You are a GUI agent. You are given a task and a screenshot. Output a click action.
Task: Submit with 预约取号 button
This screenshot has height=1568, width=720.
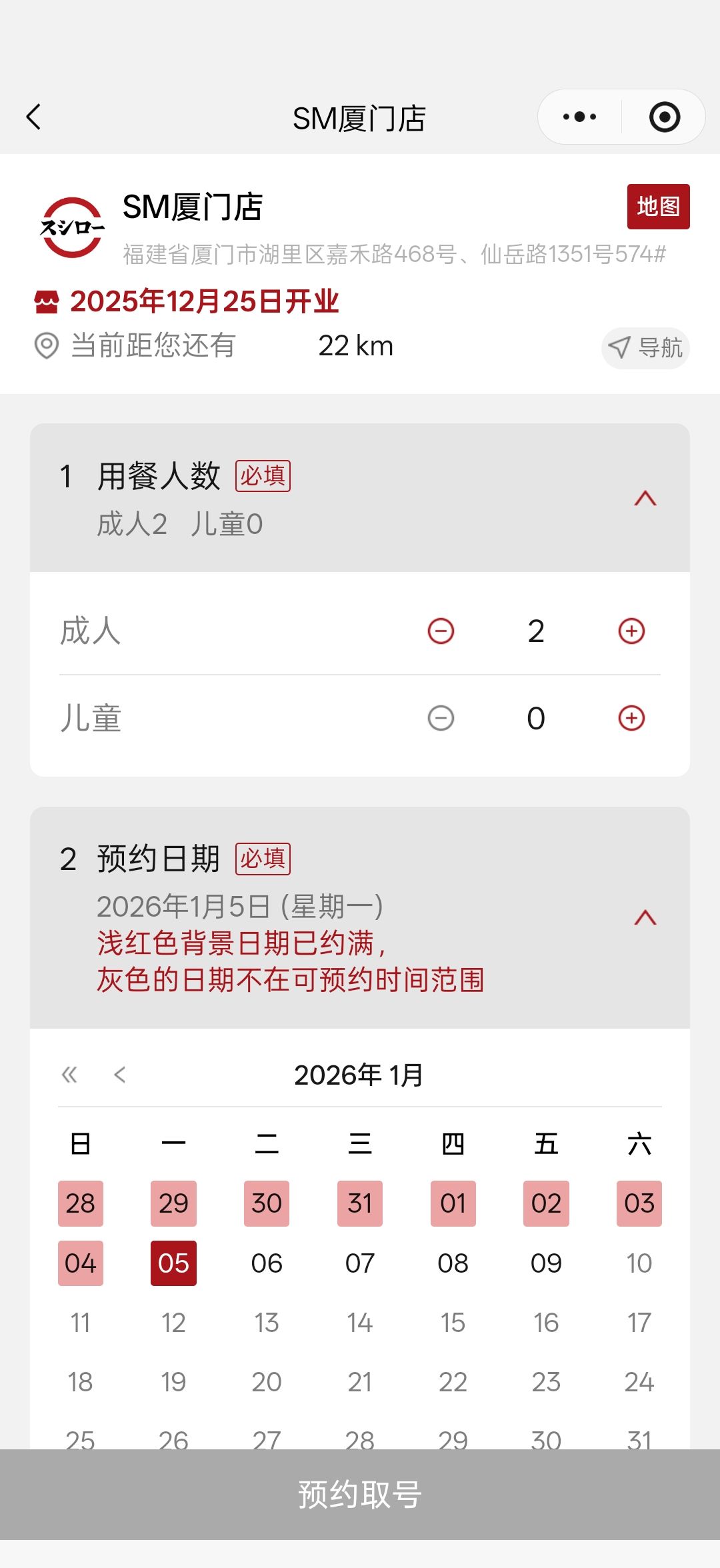coord(360,1494)
